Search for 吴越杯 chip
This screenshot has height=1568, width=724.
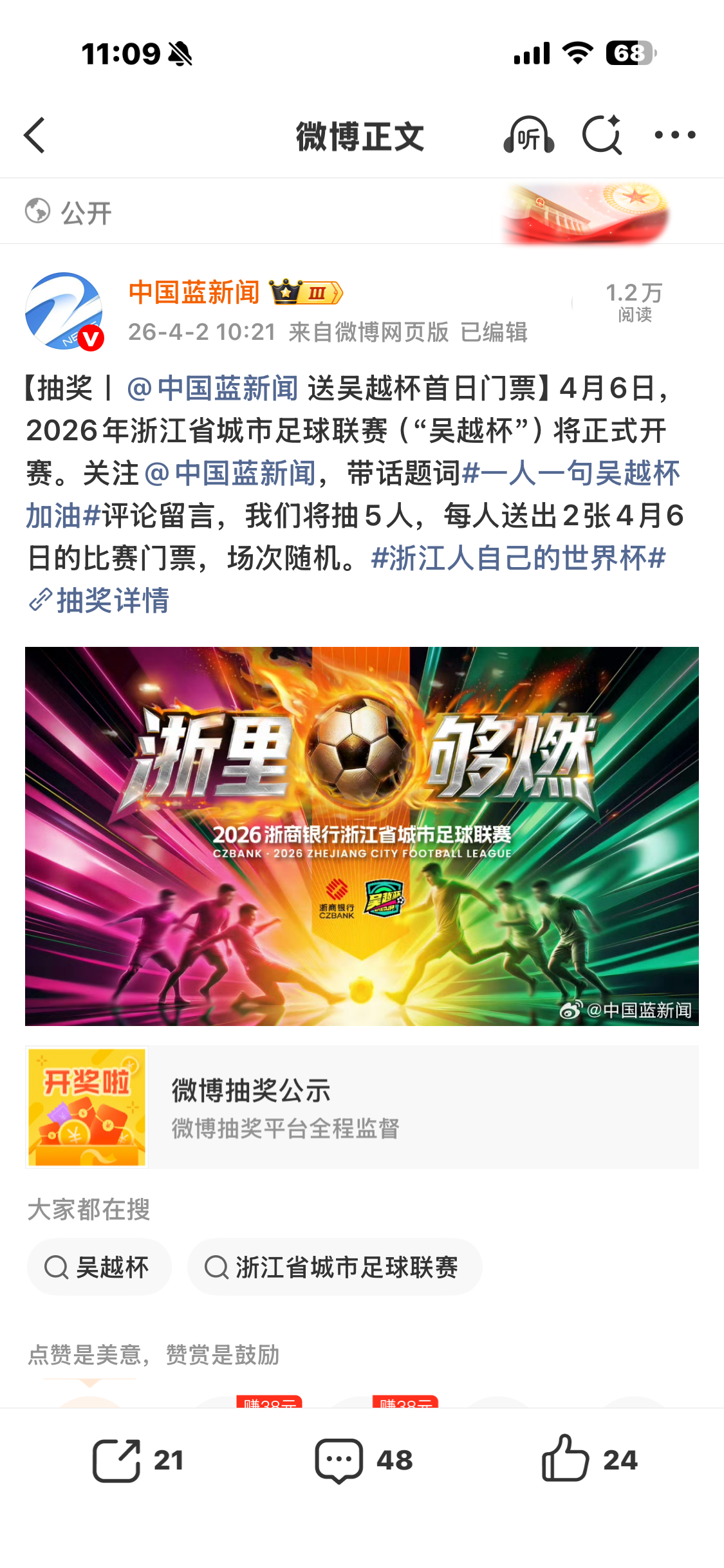(99, 1267)
